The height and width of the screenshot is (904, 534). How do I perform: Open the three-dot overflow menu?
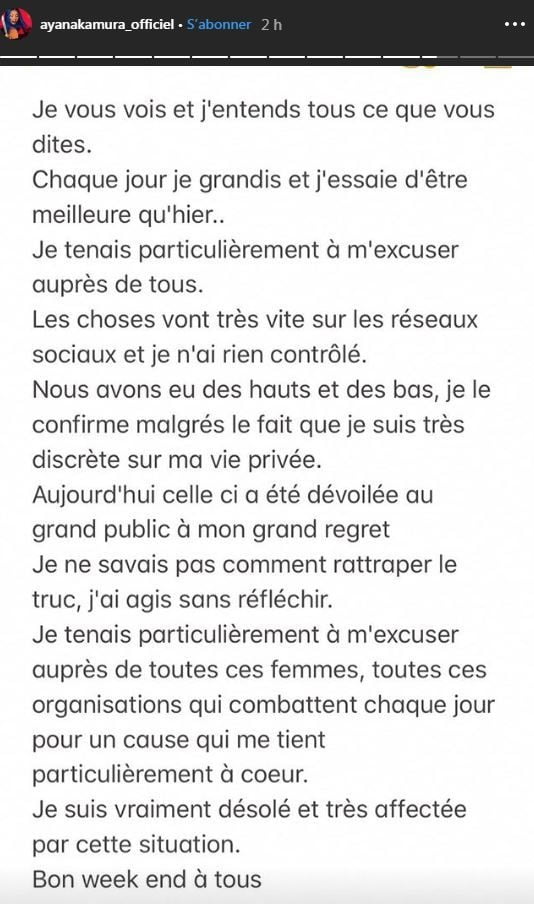pyautogui.click(x=514, y=25)
